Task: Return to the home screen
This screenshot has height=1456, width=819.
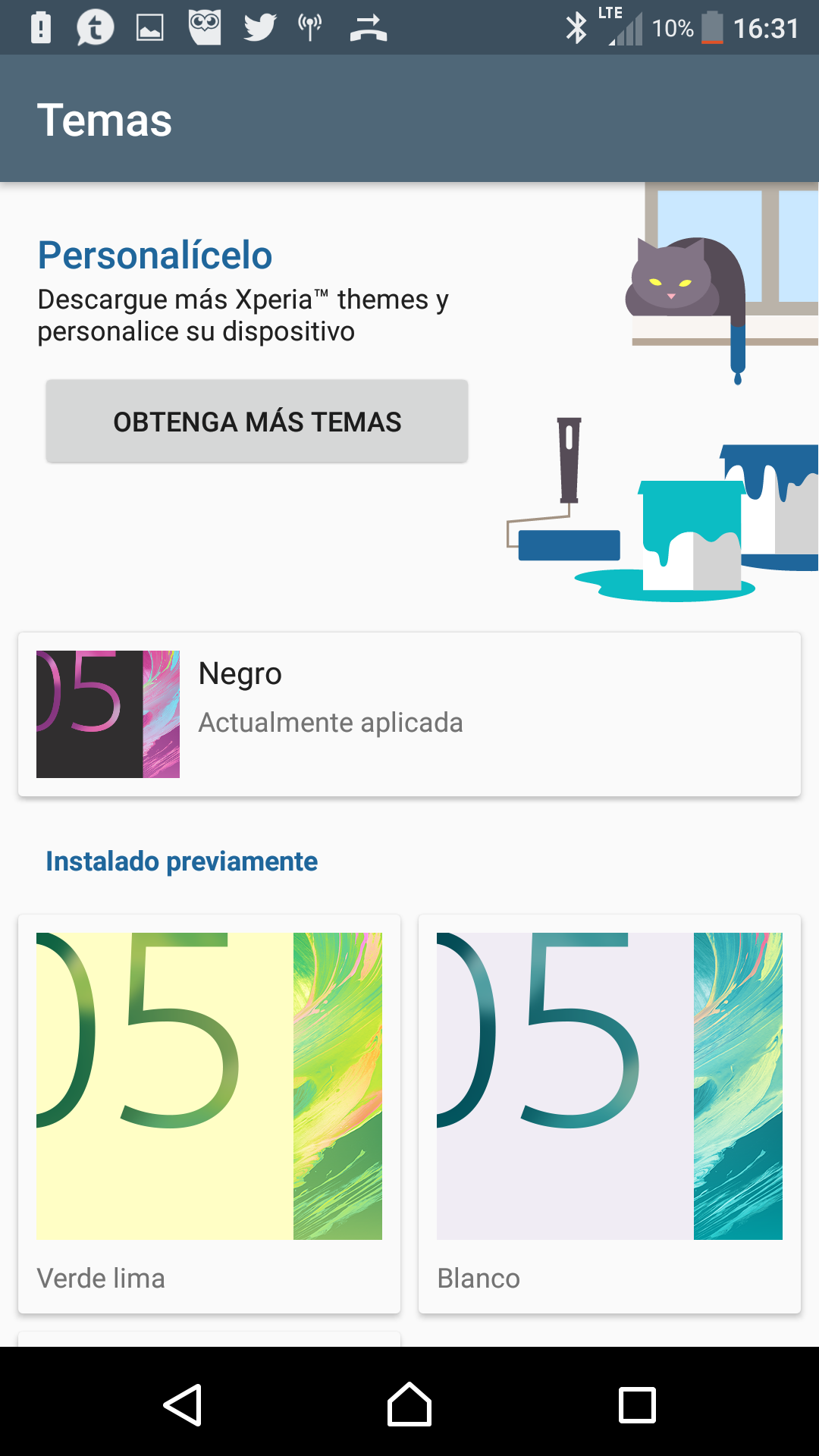Action: (x=409, y=1405)
